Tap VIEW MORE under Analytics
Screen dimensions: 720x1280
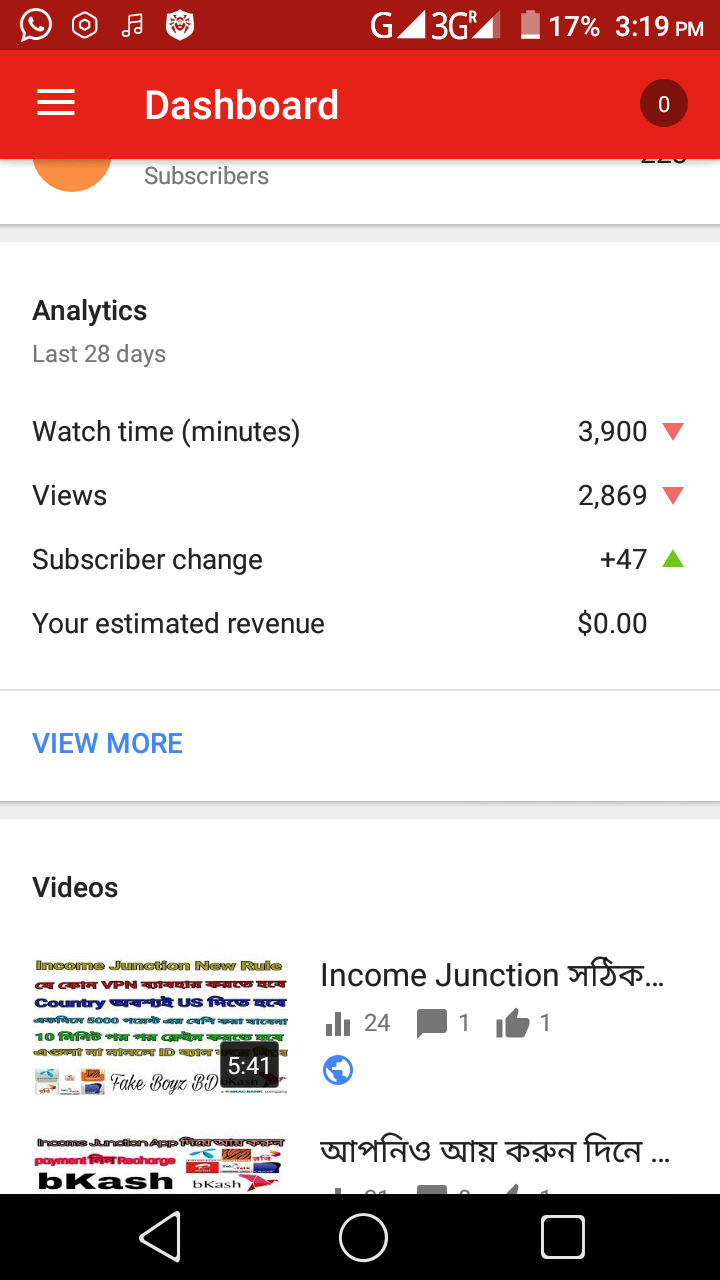[x=108, y=743]
